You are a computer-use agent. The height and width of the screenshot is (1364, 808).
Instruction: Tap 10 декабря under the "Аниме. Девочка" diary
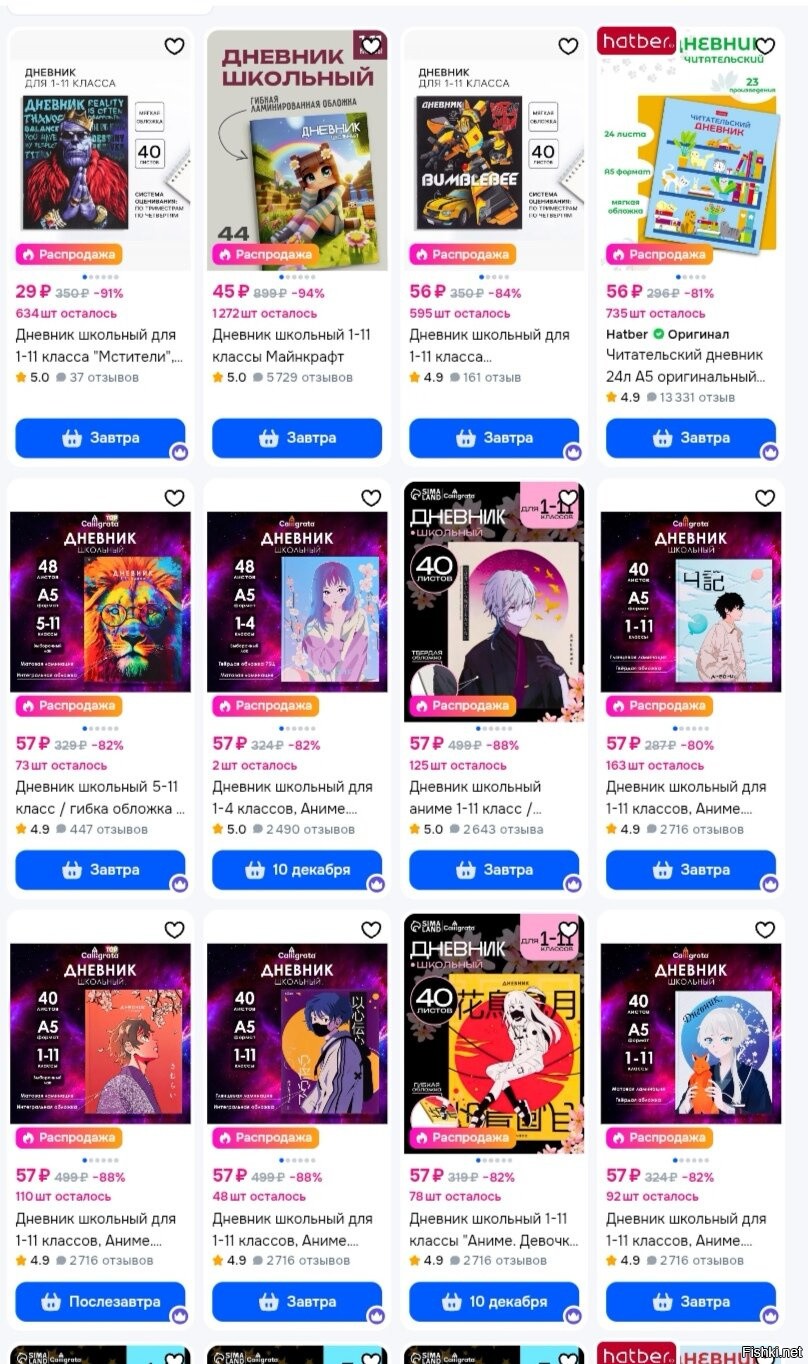(x=494, y=1302)
